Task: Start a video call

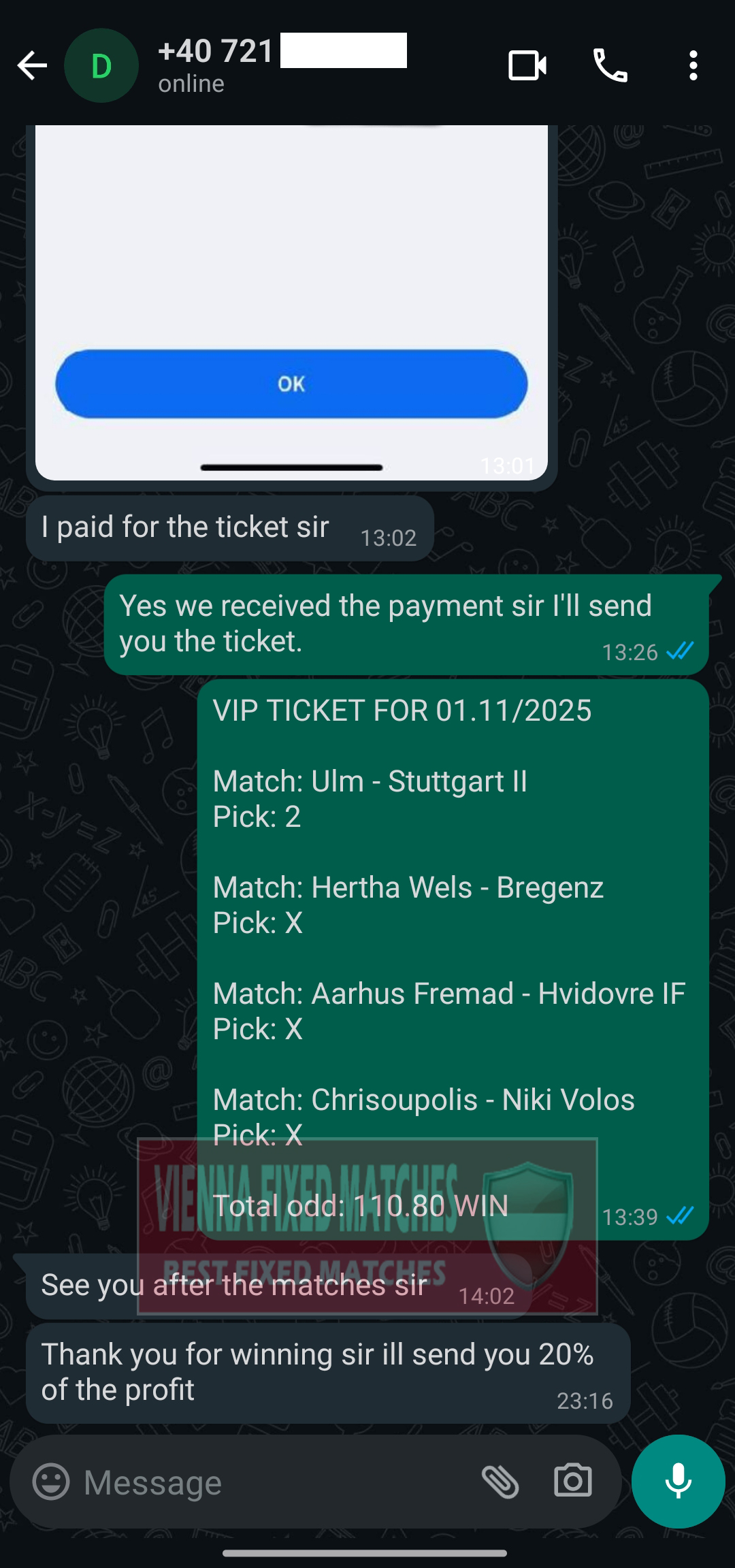Action: click(527, 66)
